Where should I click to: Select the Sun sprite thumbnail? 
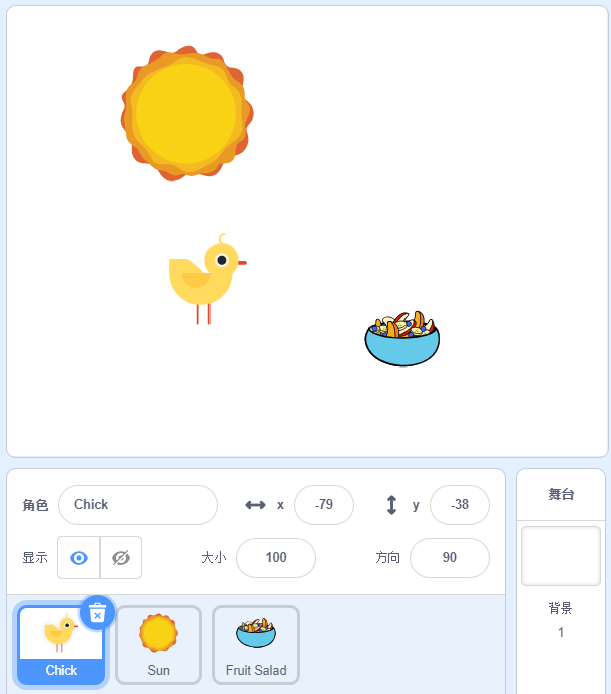(x=158, y=644)
